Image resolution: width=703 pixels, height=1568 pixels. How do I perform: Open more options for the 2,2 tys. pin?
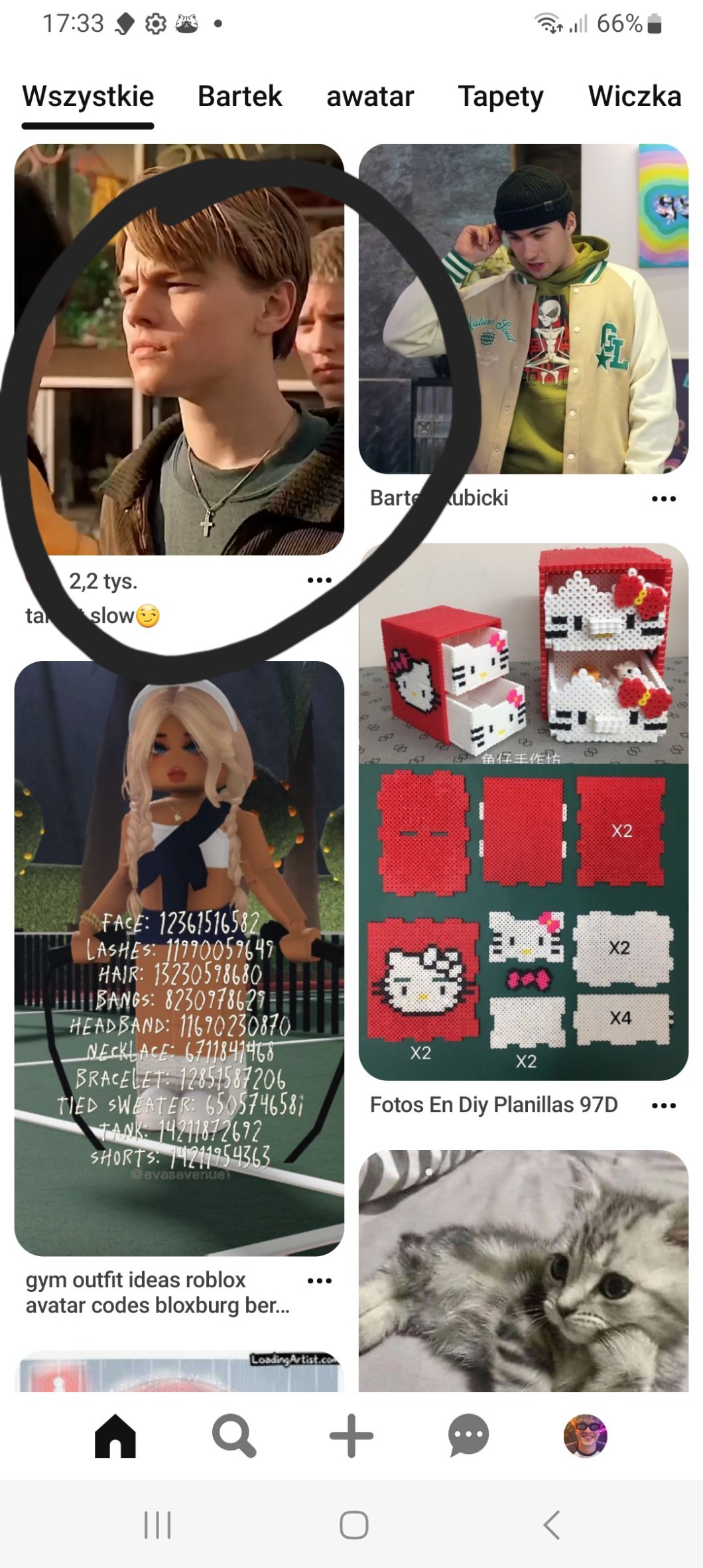(x=320, y=580)
